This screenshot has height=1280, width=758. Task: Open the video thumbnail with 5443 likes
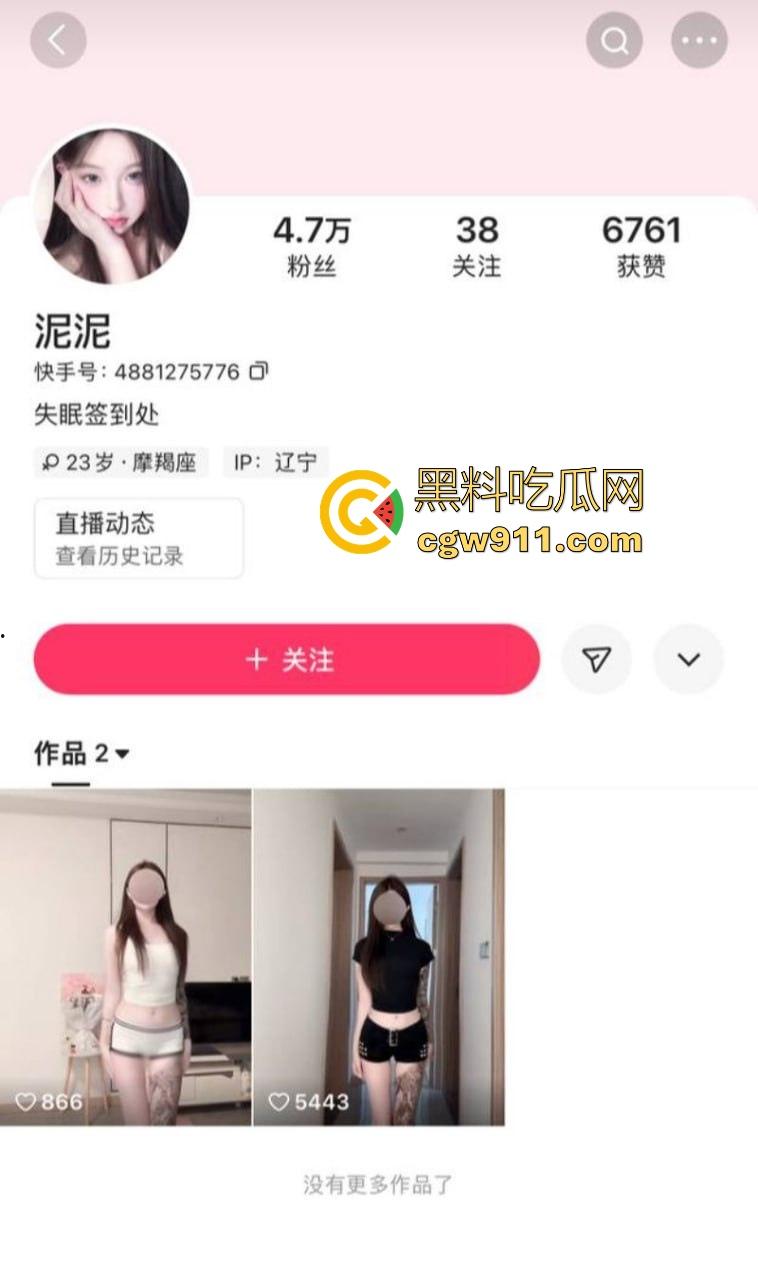[x=379, y=955]
